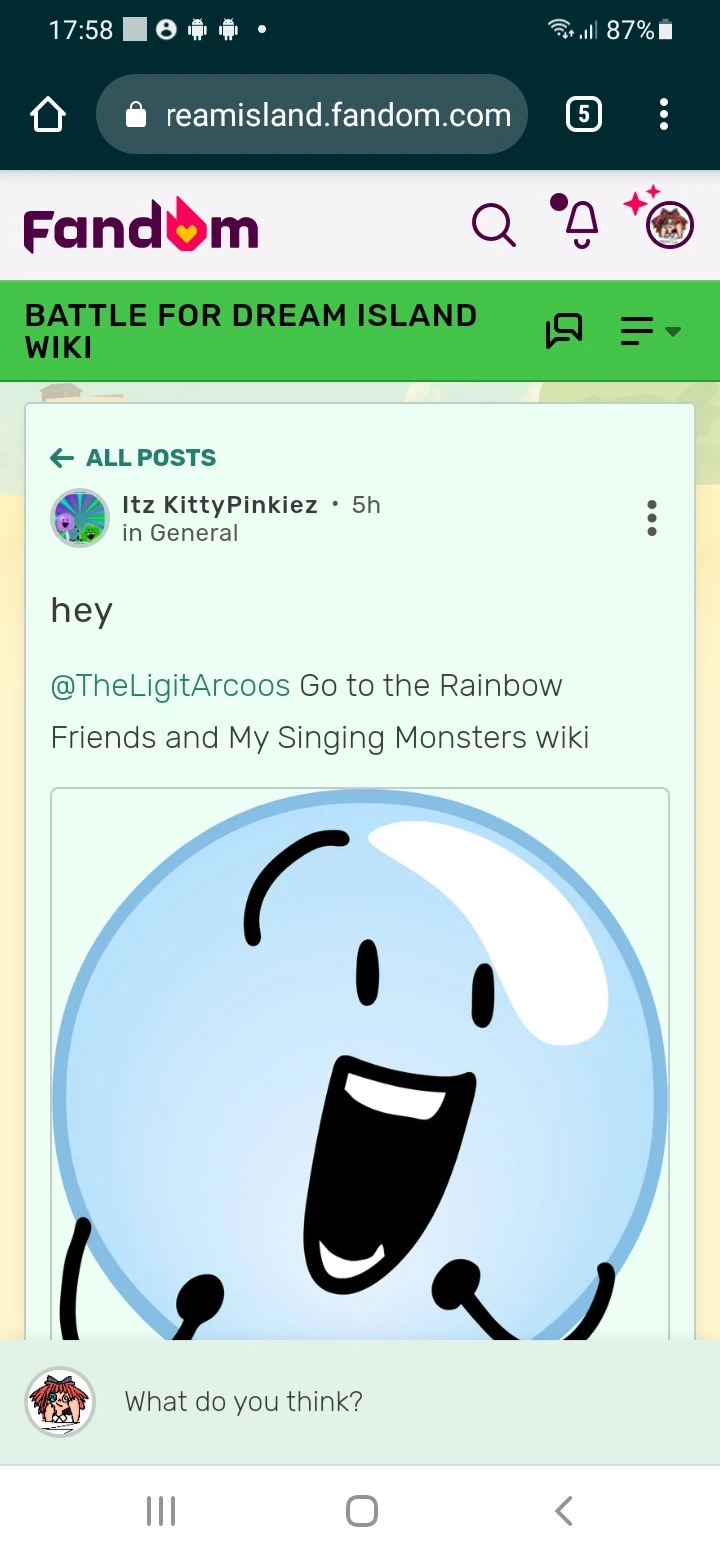Open the user profile avatar menu
This screenshot has height=1560, width=720.
[670, 225]
